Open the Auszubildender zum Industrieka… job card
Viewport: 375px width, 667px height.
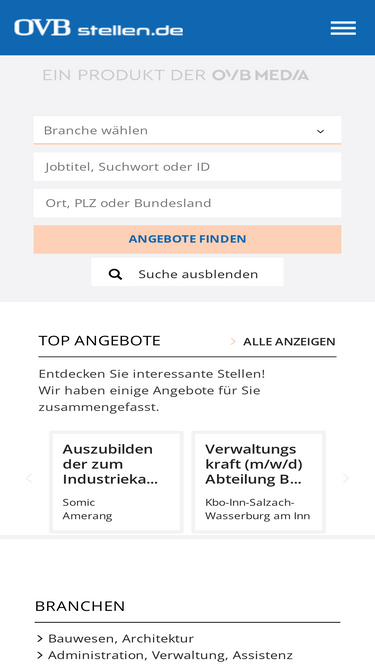pyautogui.click(x=116, y=482)
